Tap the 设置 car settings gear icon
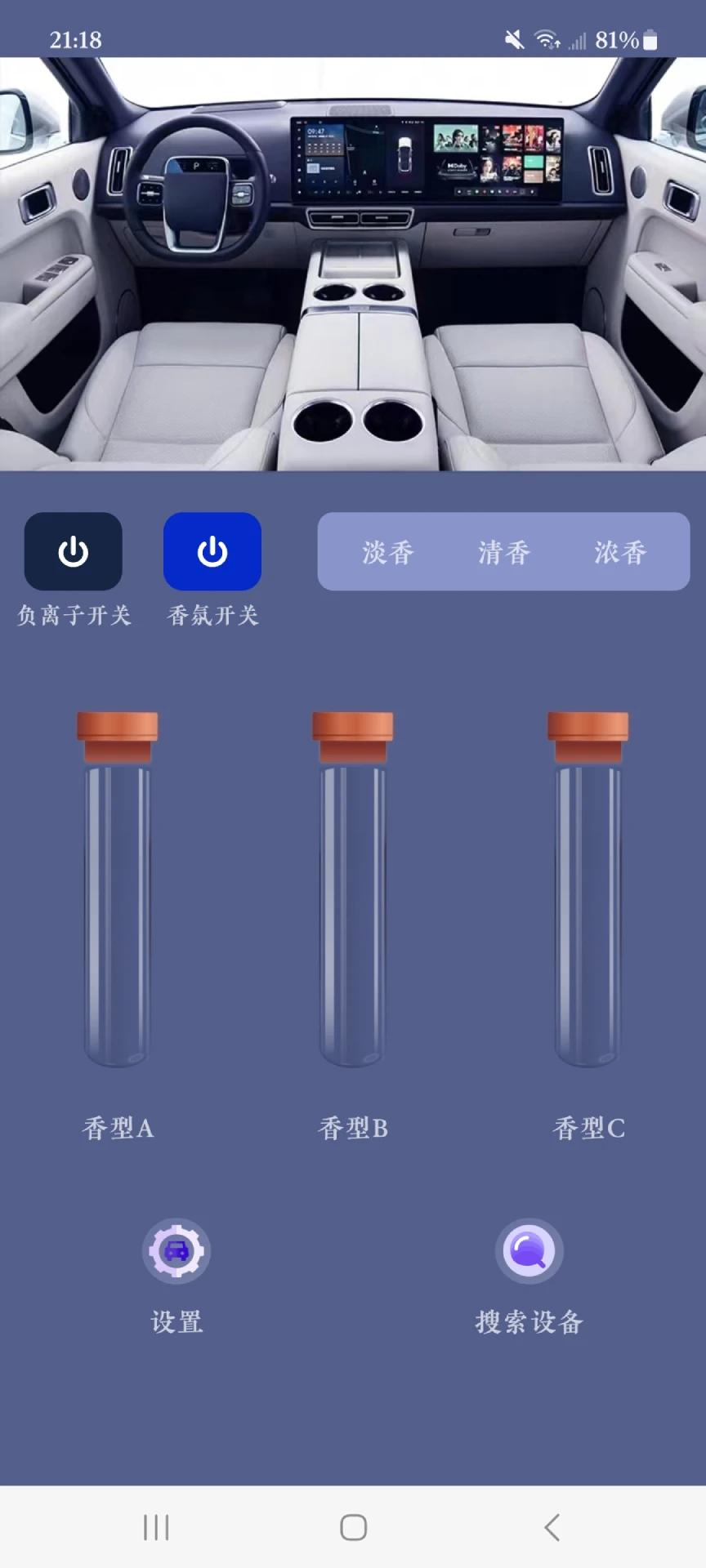The image size is (706, 1568). click(x=176, y=1249)
